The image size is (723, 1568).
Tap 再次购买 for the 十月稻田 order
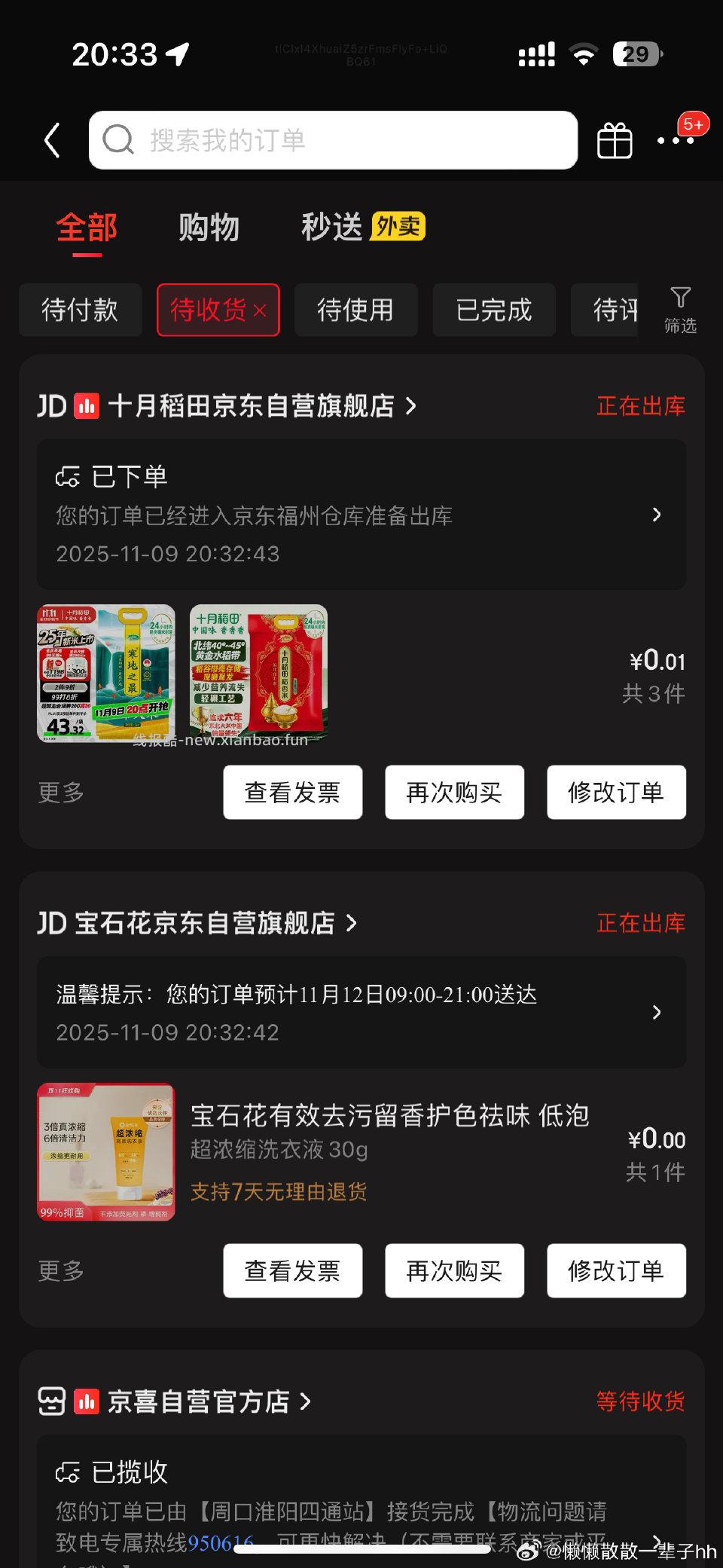pos(454,793)
